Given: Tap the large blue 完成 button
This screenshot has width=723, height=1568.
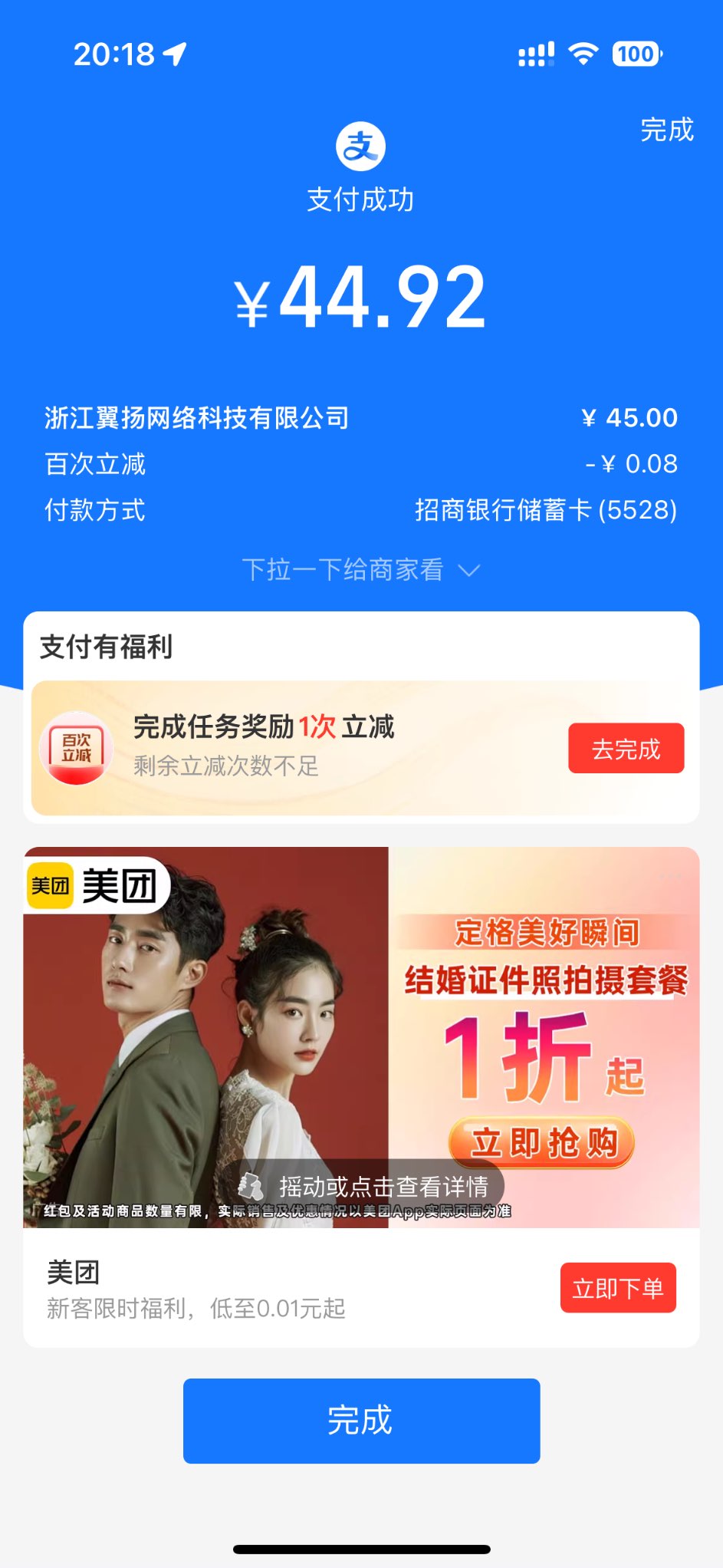Looking at the screenshot, I should (361, 1421).
